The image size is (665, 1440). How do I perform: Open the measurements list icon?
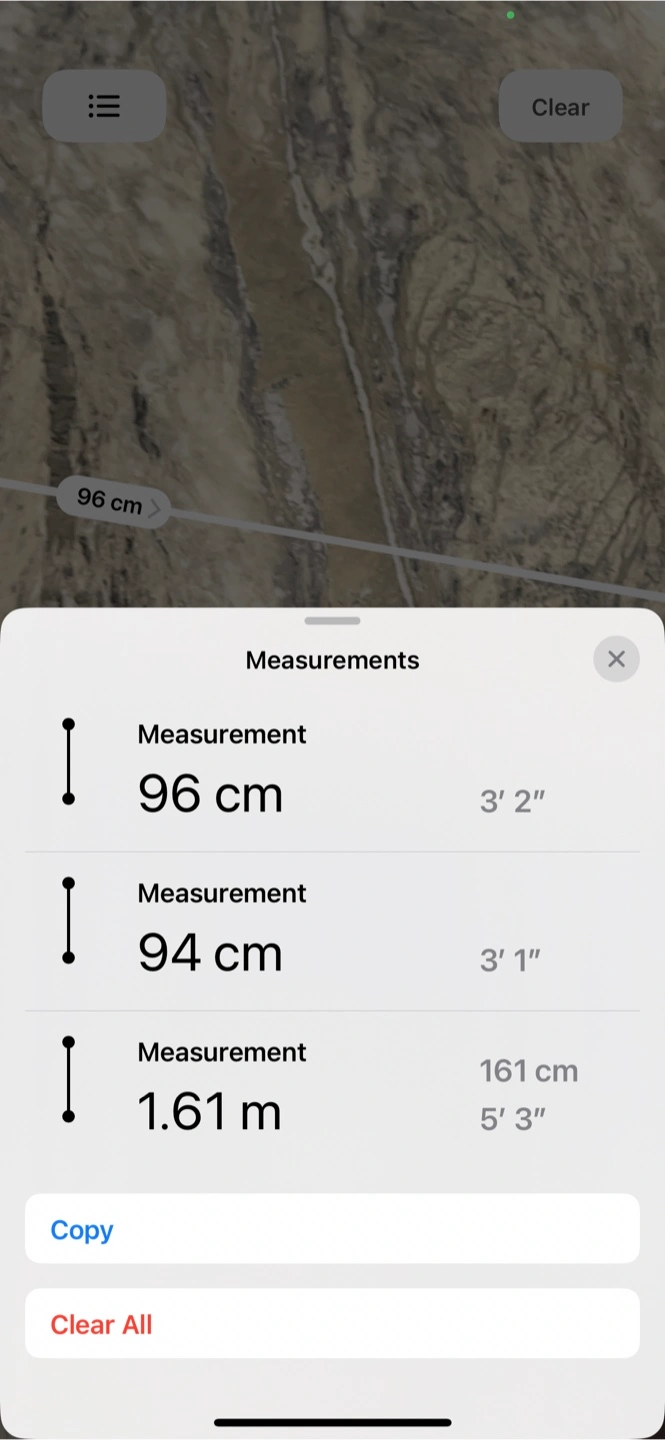[104, 106]
